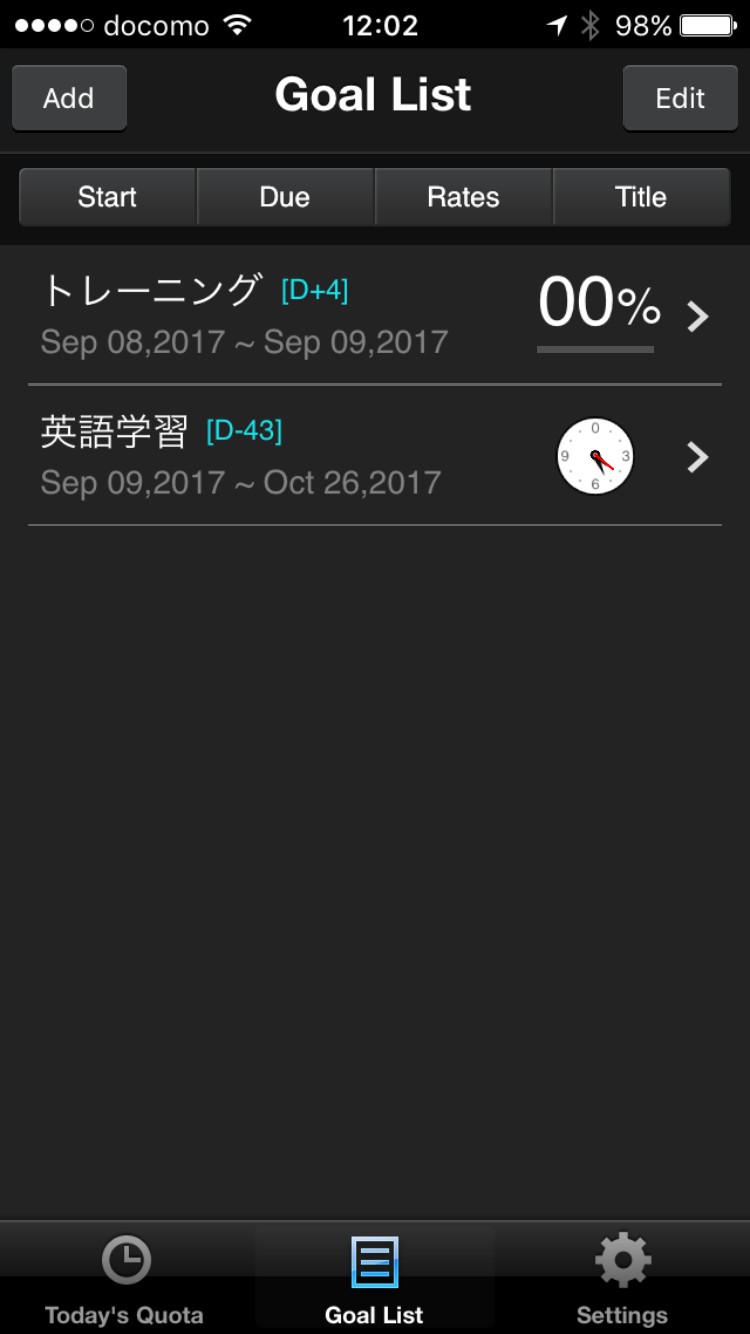
Task: Tap Add to create a new goal
Action: [x=69, y=98]
